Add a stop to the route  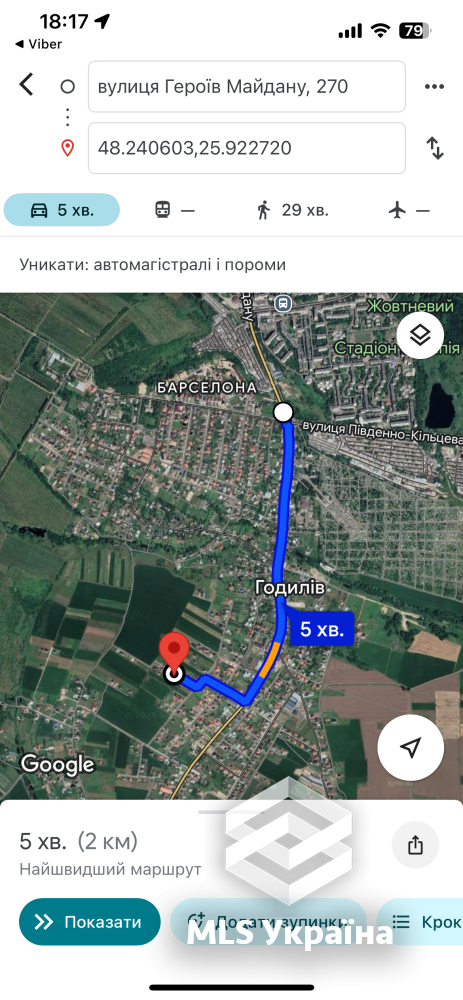pos(268,922)
